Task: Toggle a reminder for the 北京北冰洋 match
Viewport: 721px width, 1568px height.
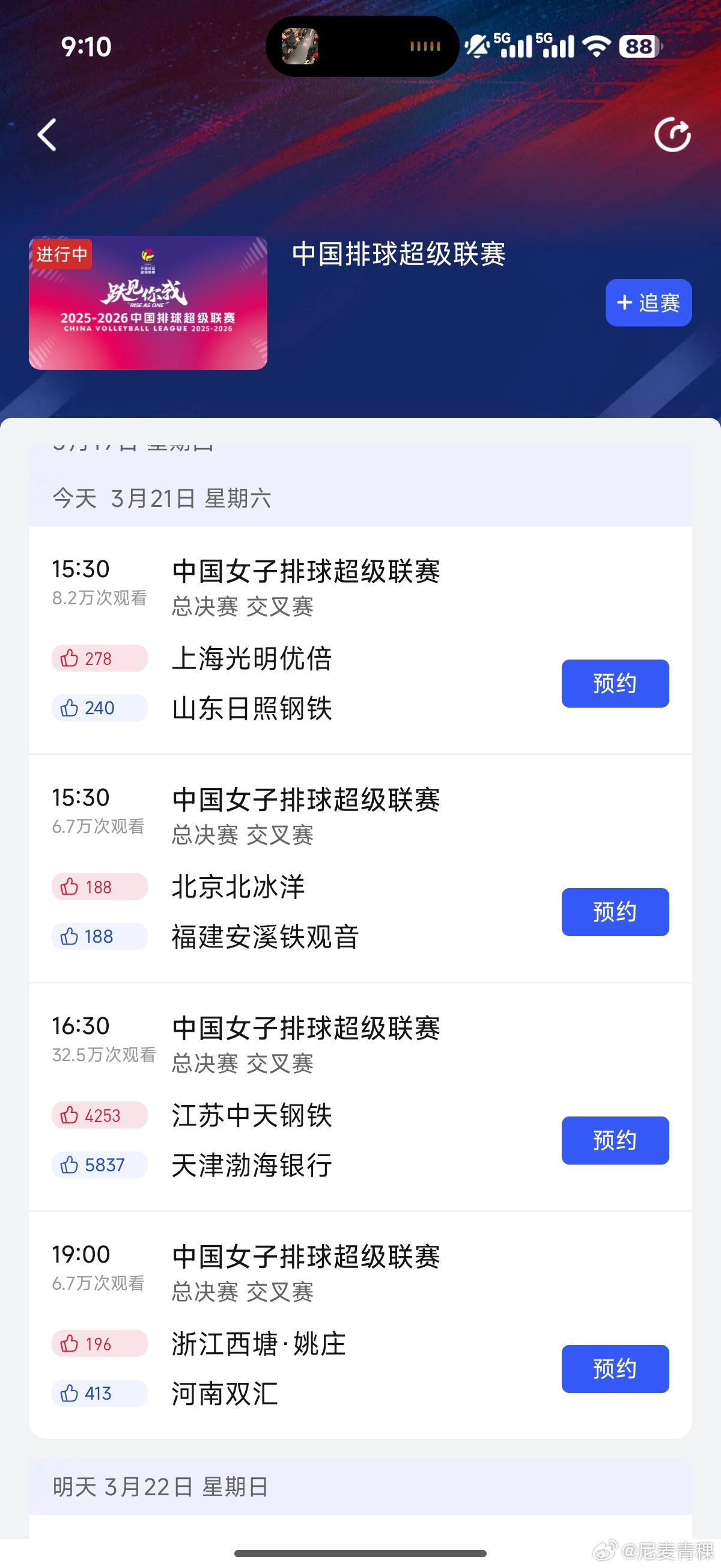Action: [615, 912]
